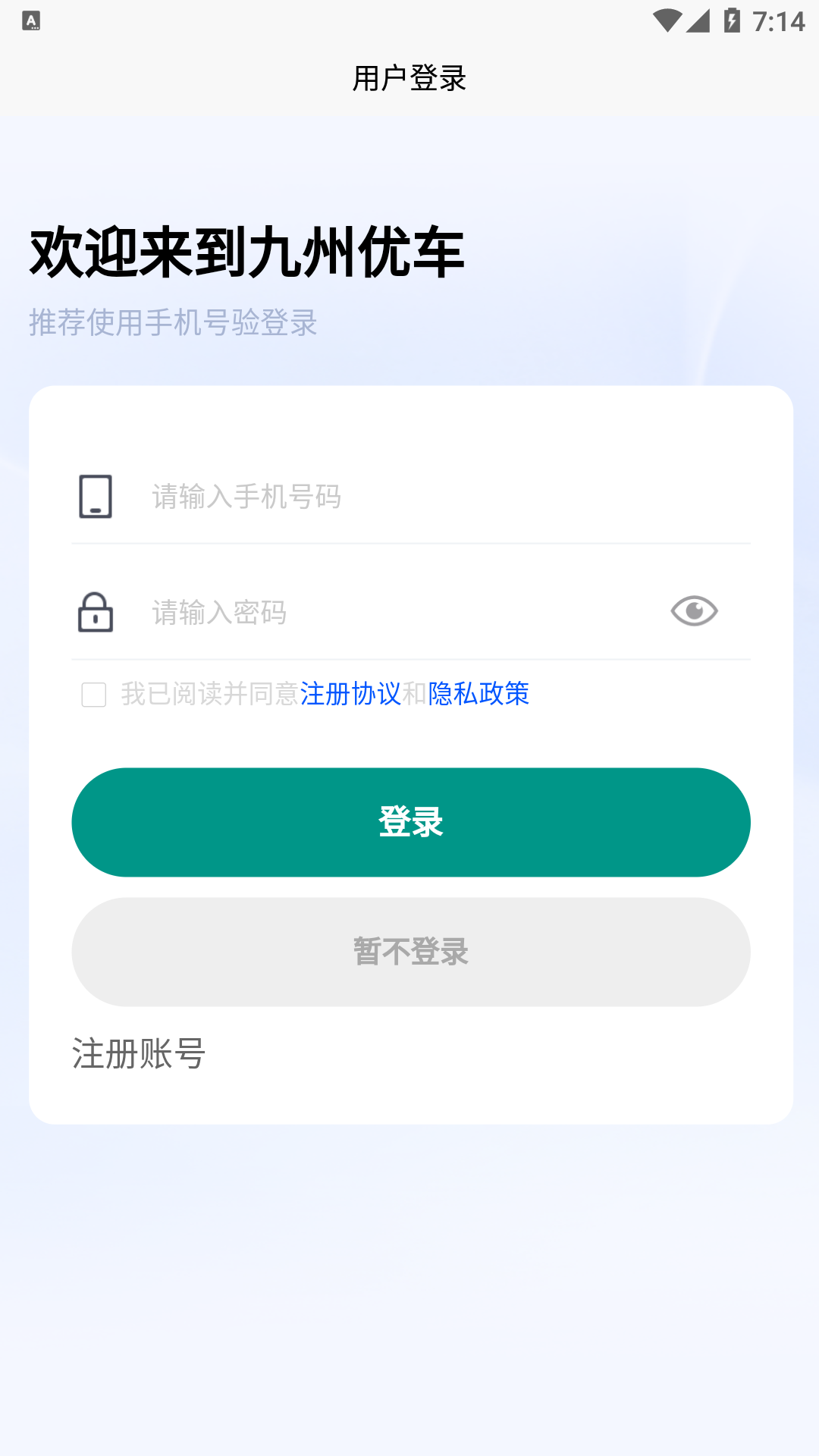Tap the green 登录 button
The height and width of the screenshot is (1456, 819).
(x=411, y=823)
